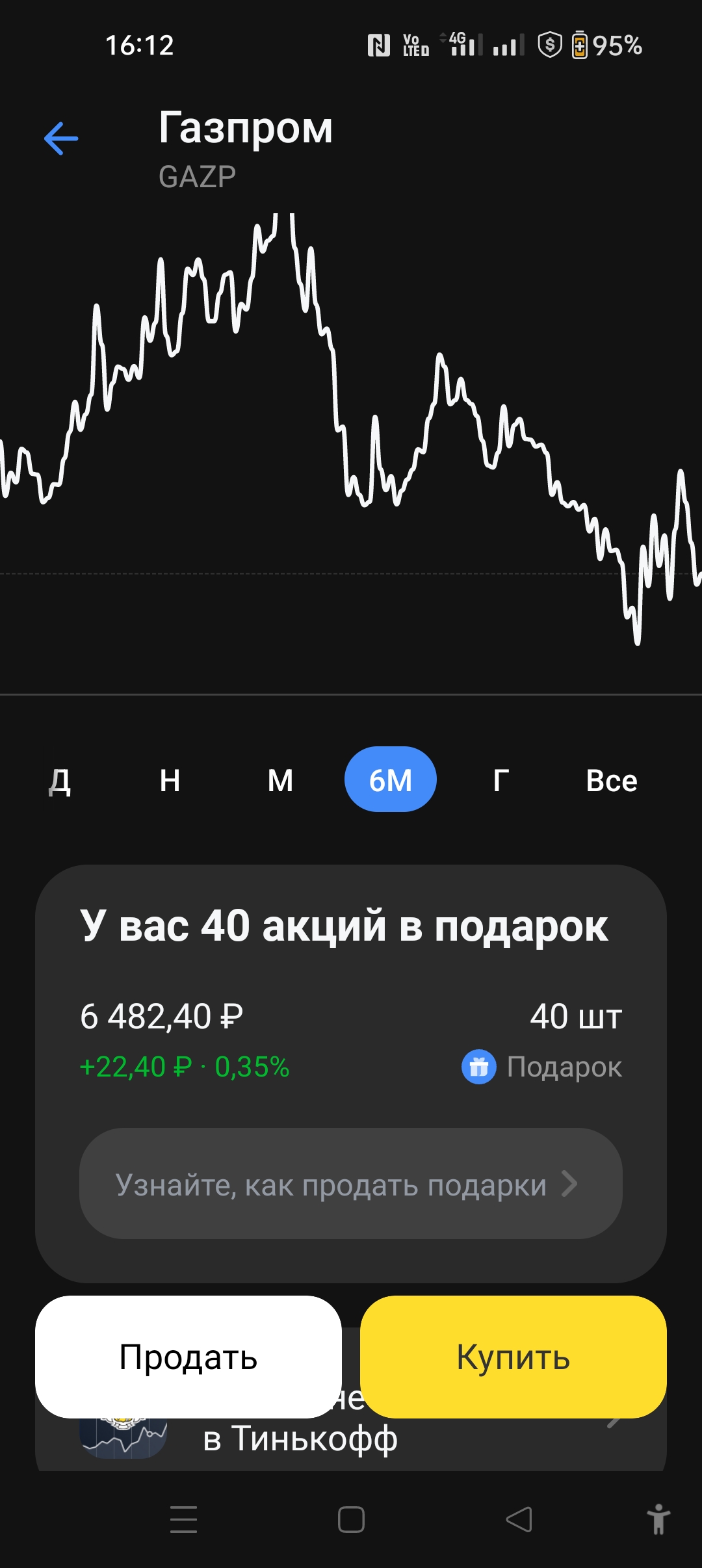This screenshot has height=1568, width=702.
Task: Go back with the blue arrow
Action: tap(61, 138)
